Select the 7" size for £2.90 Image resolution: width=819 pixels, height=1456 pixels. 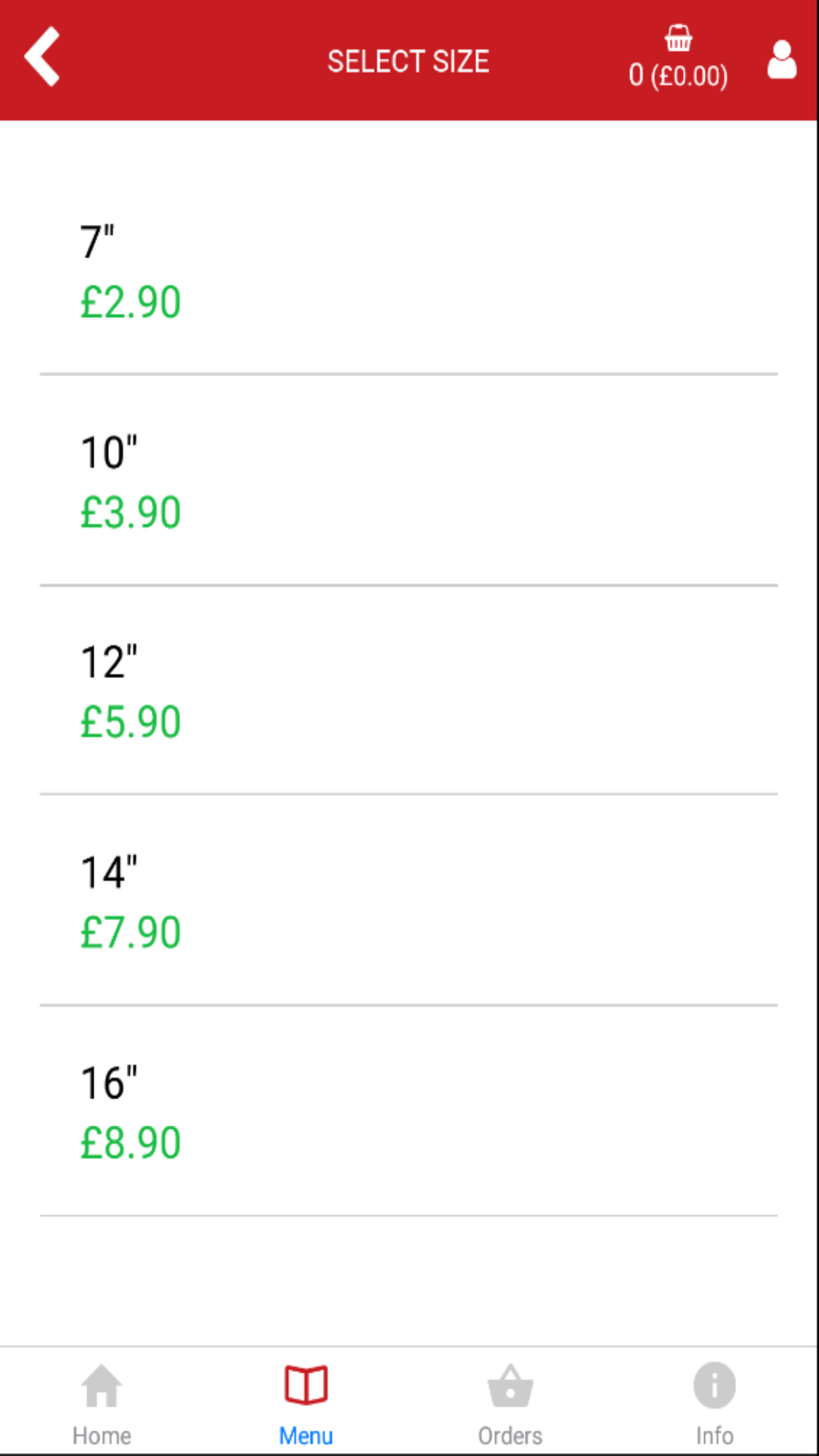coord(409,272)
